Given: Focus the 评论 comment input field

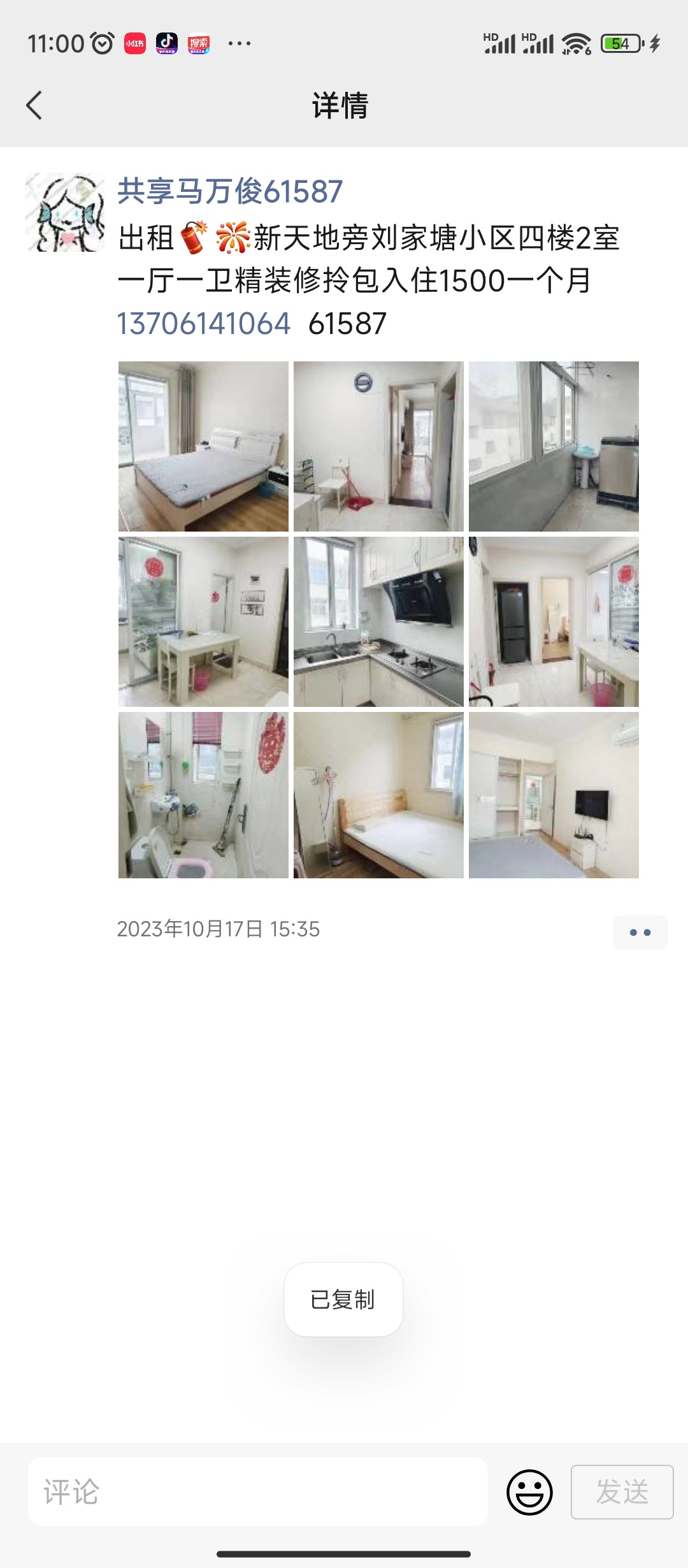Looking at the screenshot, I should [x=258, y=1492].
